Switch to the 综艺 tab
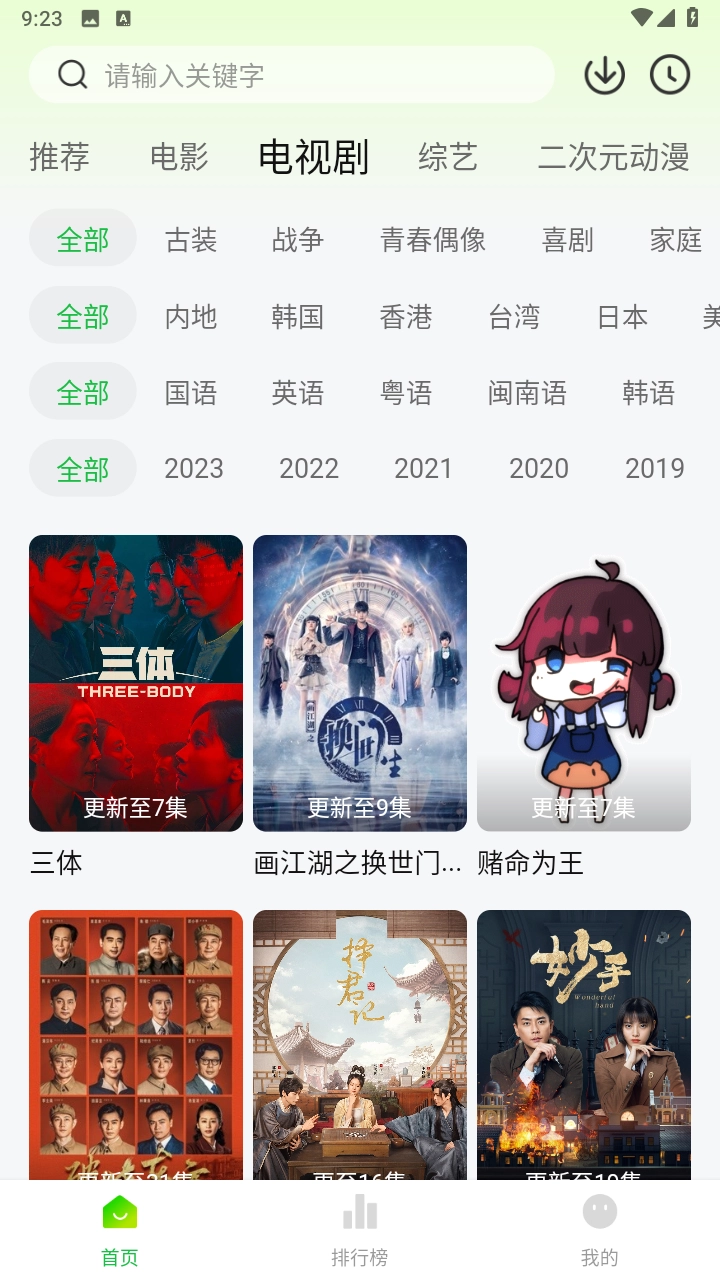This screenshot has width=720, height=1280. 448,157
